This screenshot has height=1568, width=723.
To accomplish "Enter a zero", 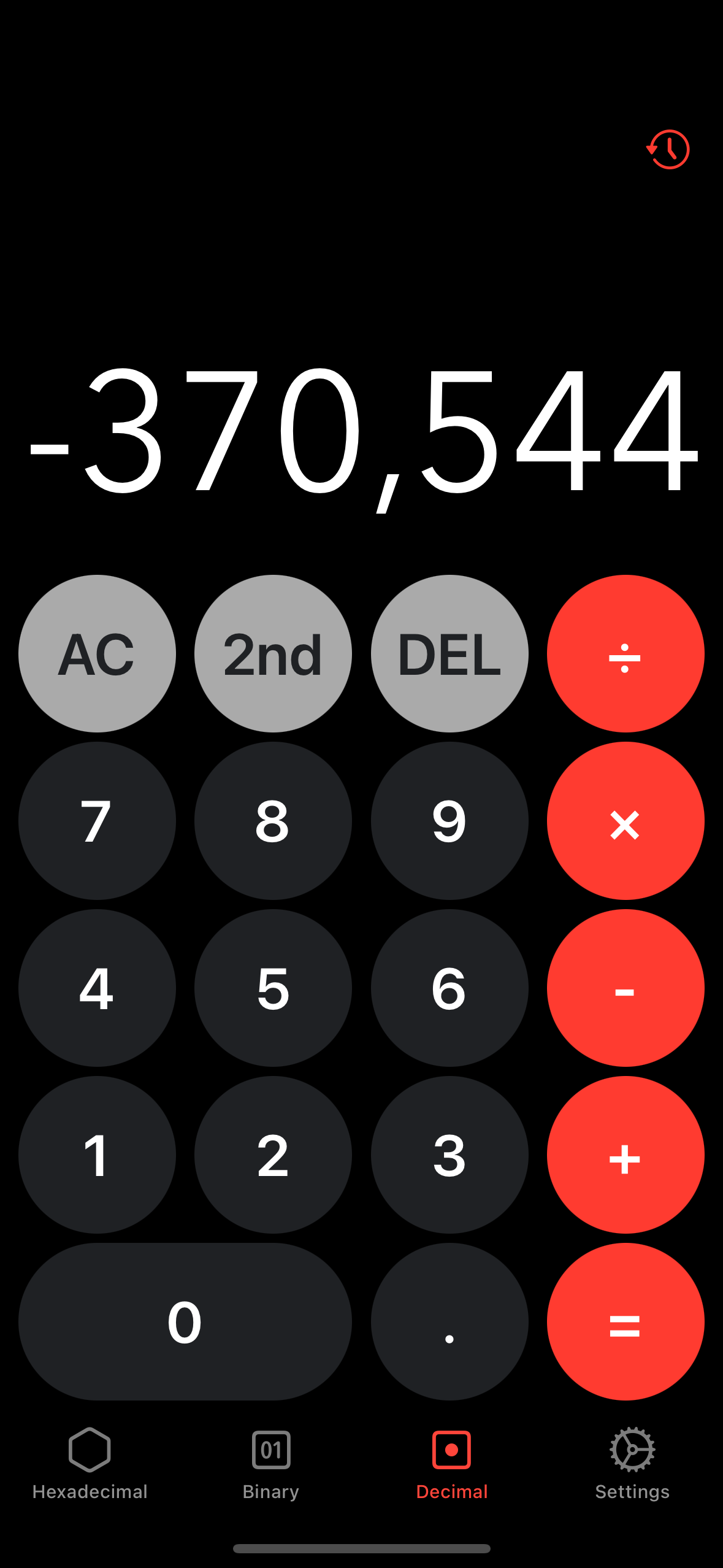I will tap(185, 1321).
